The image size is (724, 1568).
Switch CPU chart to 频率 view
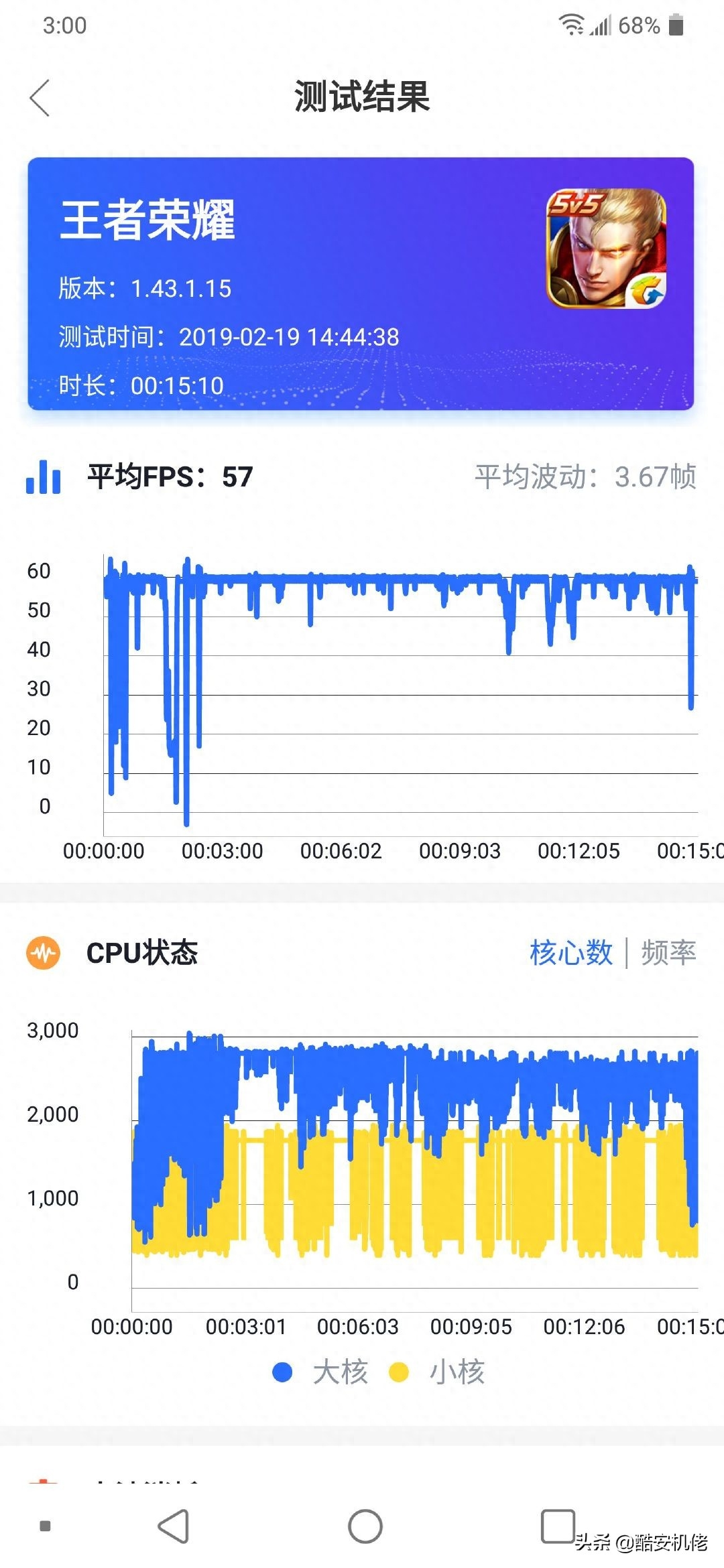[668, 952]
